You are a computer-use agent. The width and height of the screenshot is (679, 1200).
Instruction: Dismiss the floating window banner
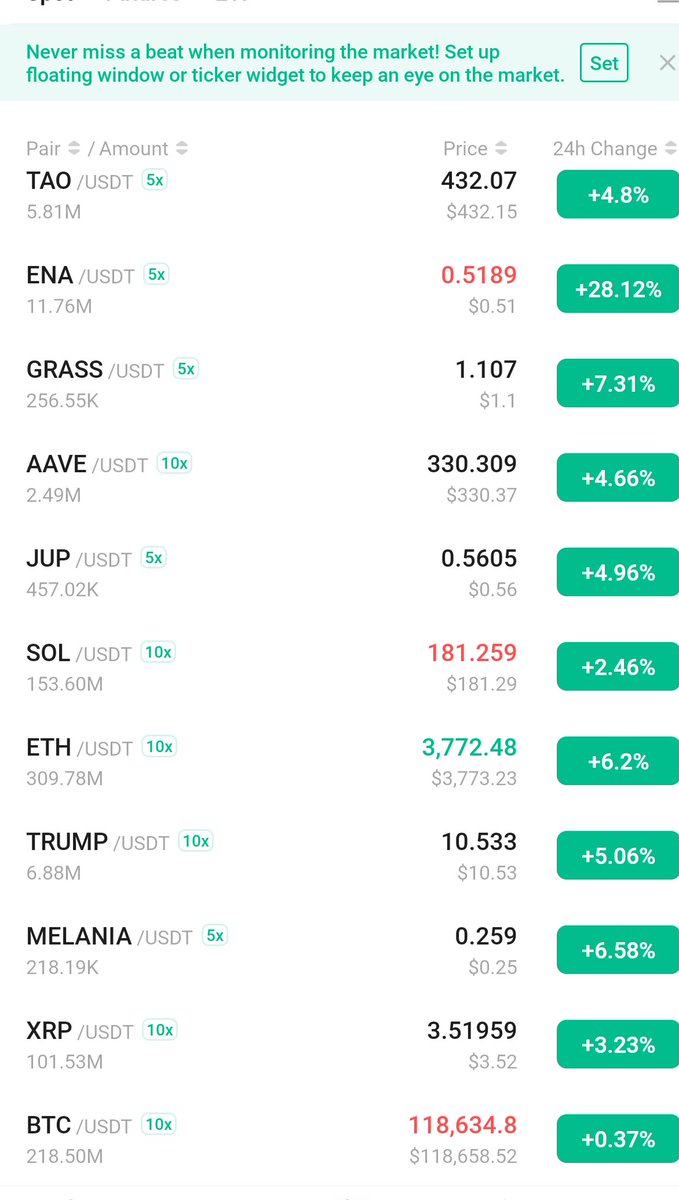point(667,63)
